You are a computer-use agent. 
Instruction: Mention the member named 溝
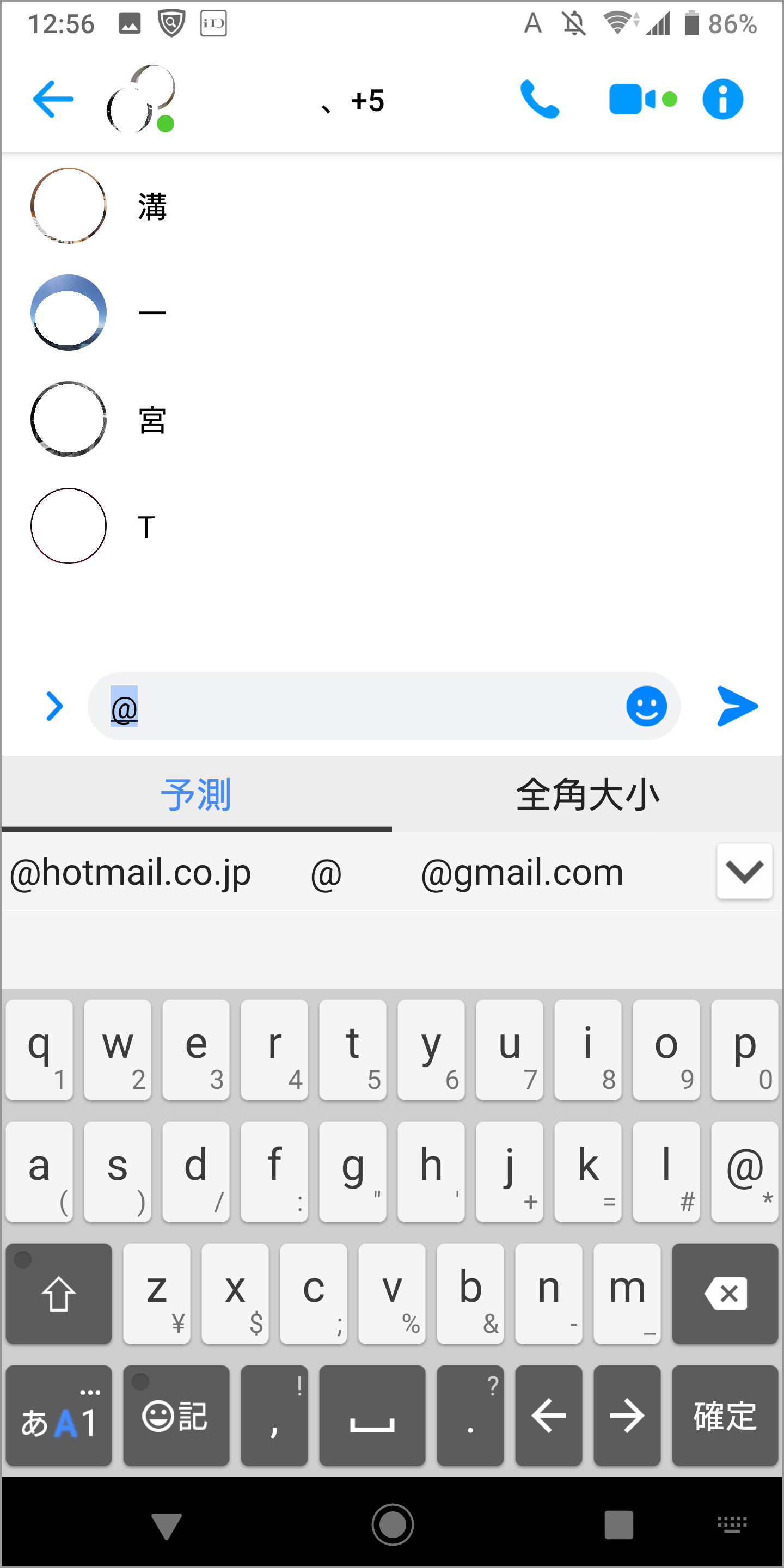click(x=392, y=206)
